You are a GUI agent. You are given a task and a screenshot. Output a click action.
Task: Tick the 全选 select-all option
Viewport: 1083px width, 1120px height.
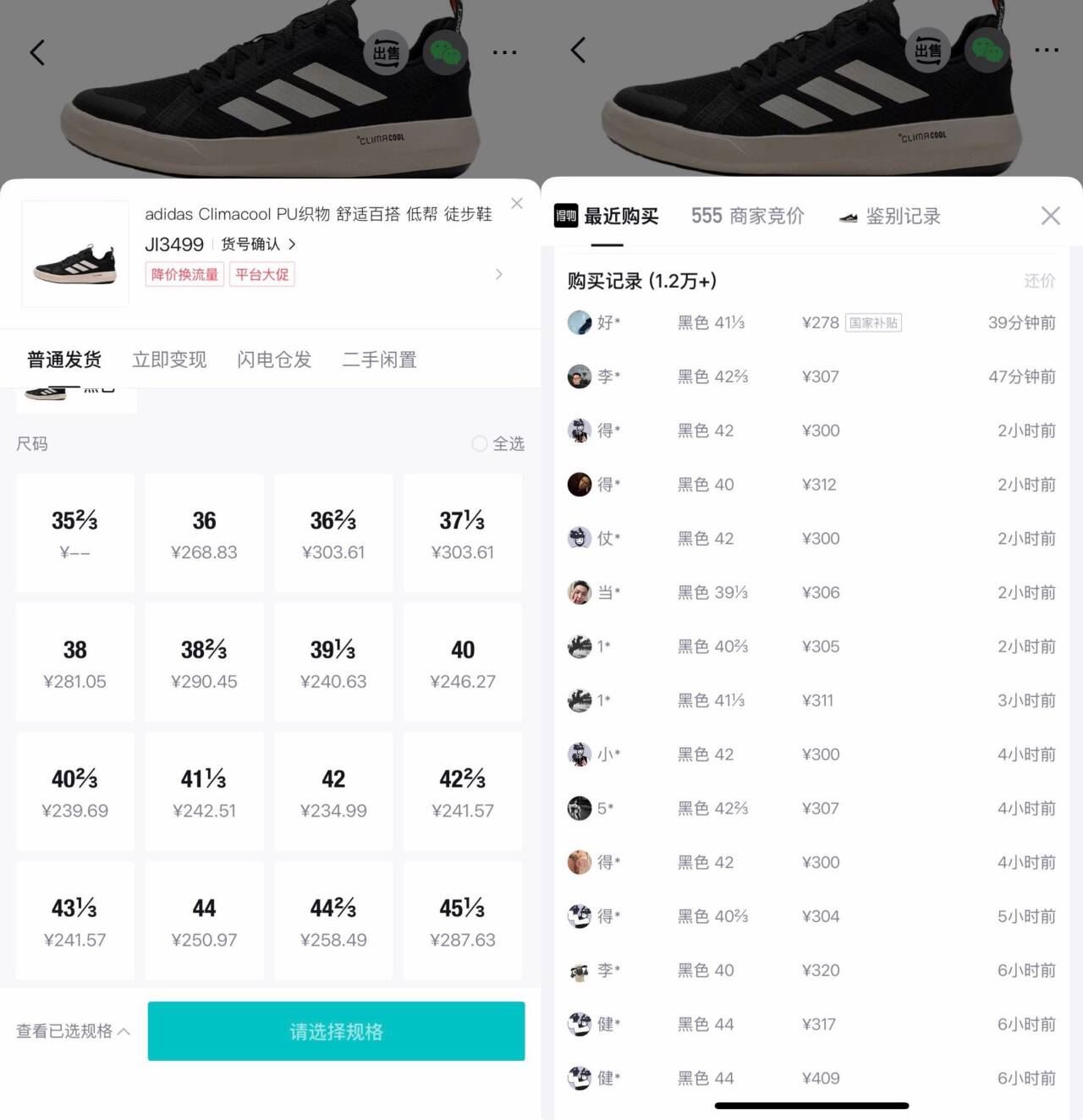[x=498, y=443]
